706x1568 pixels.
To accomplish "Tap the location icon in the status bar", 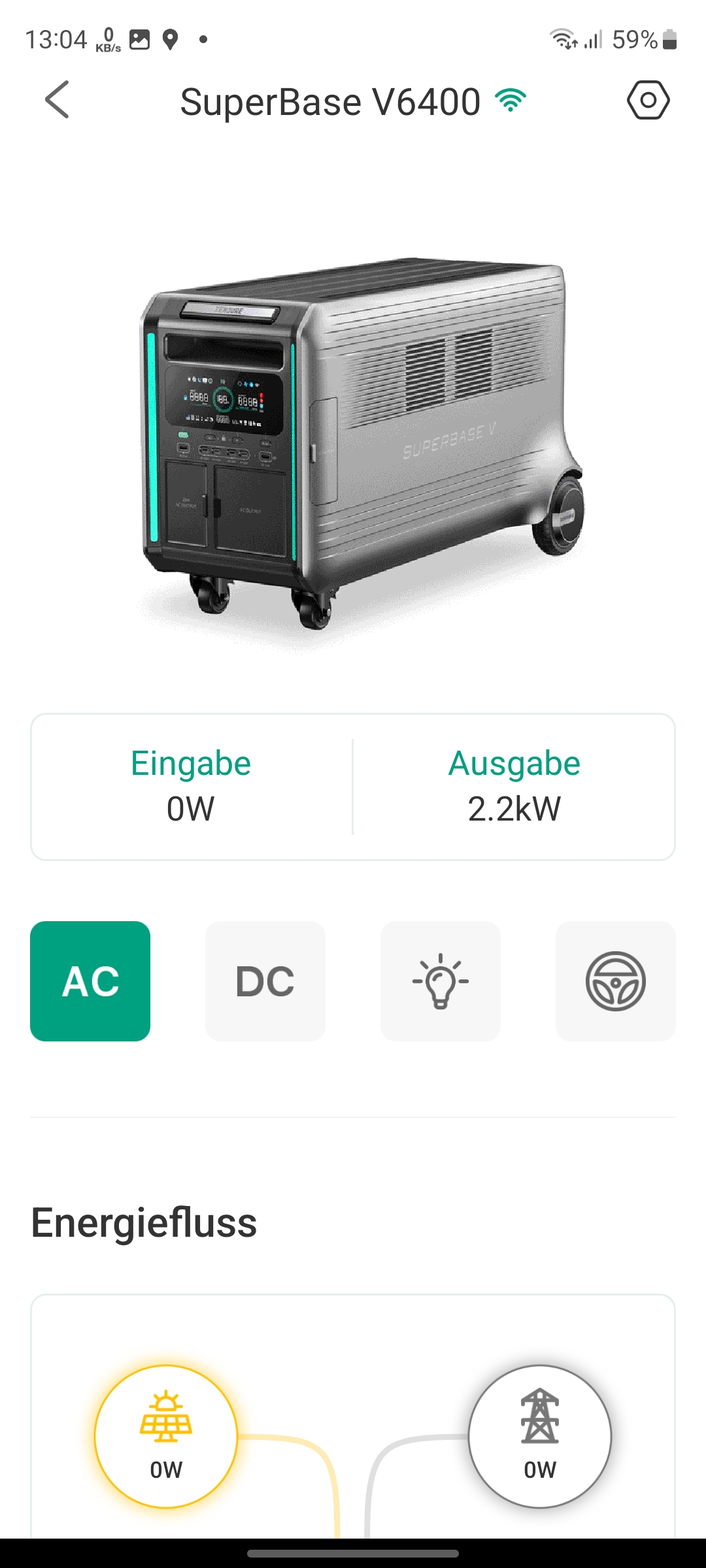I will pyautogui.click(x=171, y=39).
